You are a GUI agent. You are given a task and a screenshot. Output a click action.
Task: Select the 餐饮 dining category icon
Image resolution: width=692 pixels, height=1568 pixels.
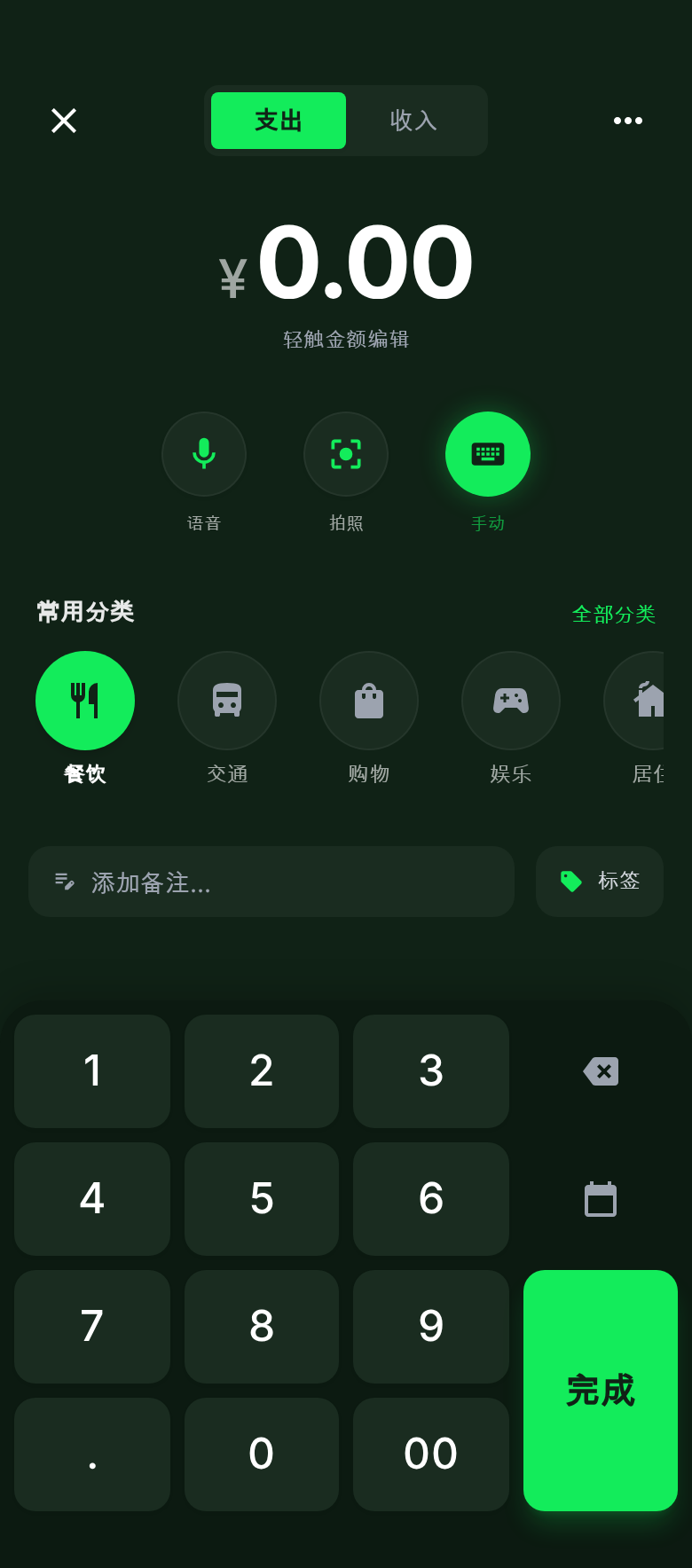pos(85,700)
